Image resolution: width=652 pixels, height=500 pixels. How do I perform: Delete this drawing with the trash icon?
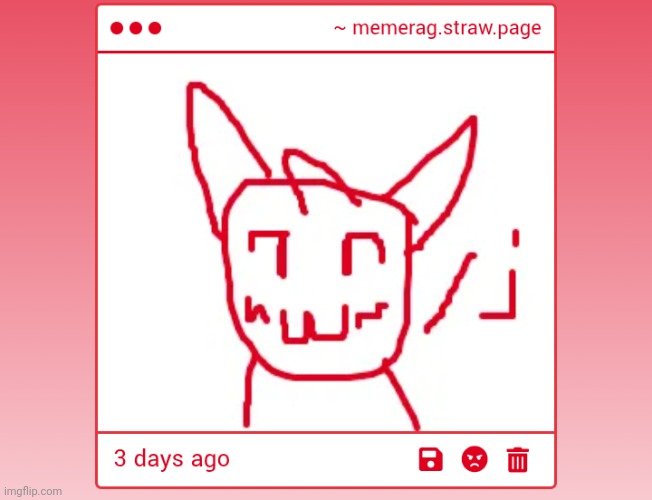[517, 459]
